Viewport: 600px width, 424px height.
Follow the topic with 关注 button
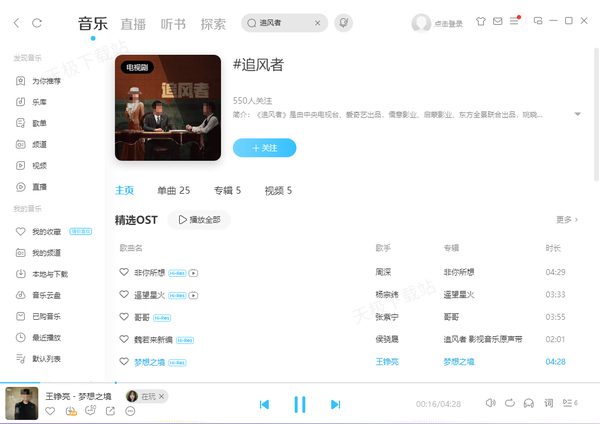tap(264, 148)
